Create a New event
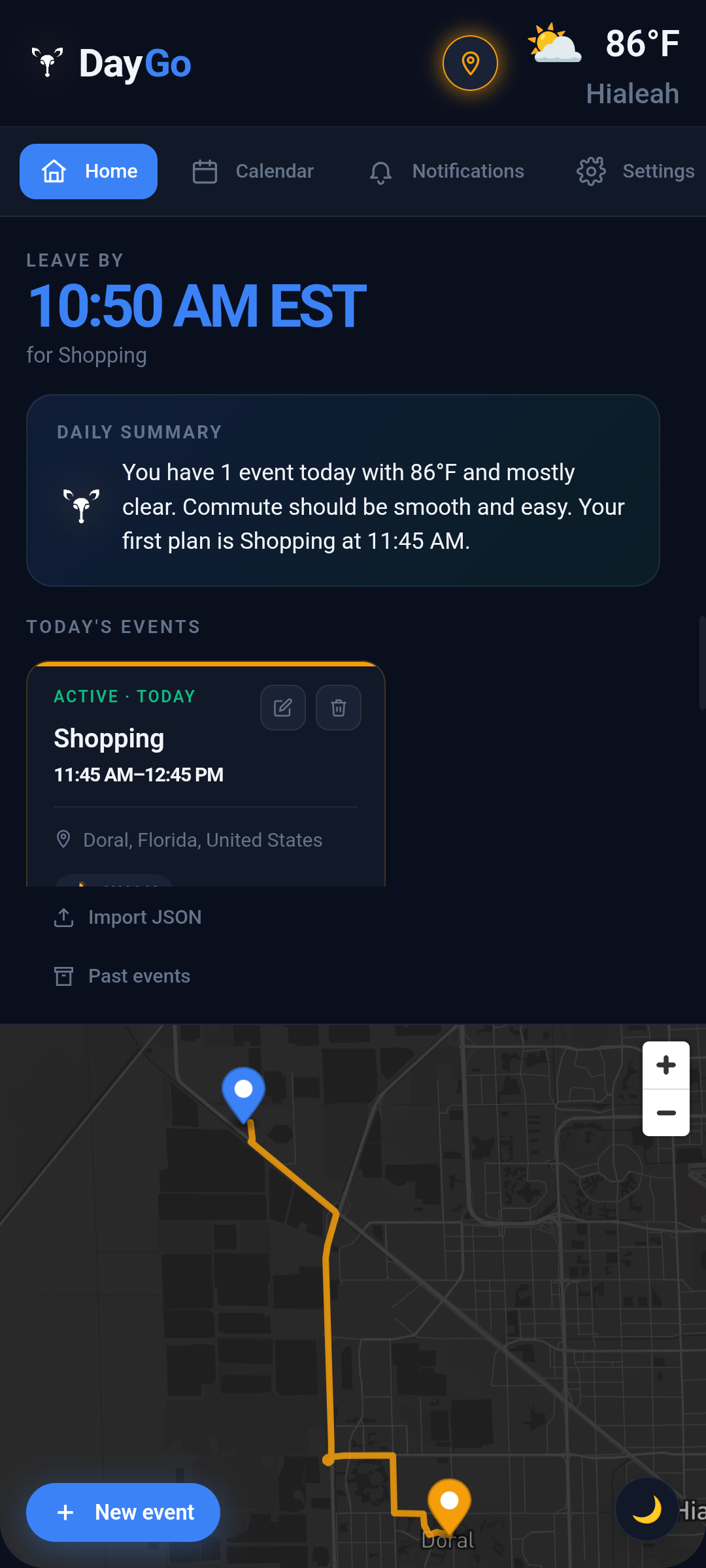 coord(123,1512)
